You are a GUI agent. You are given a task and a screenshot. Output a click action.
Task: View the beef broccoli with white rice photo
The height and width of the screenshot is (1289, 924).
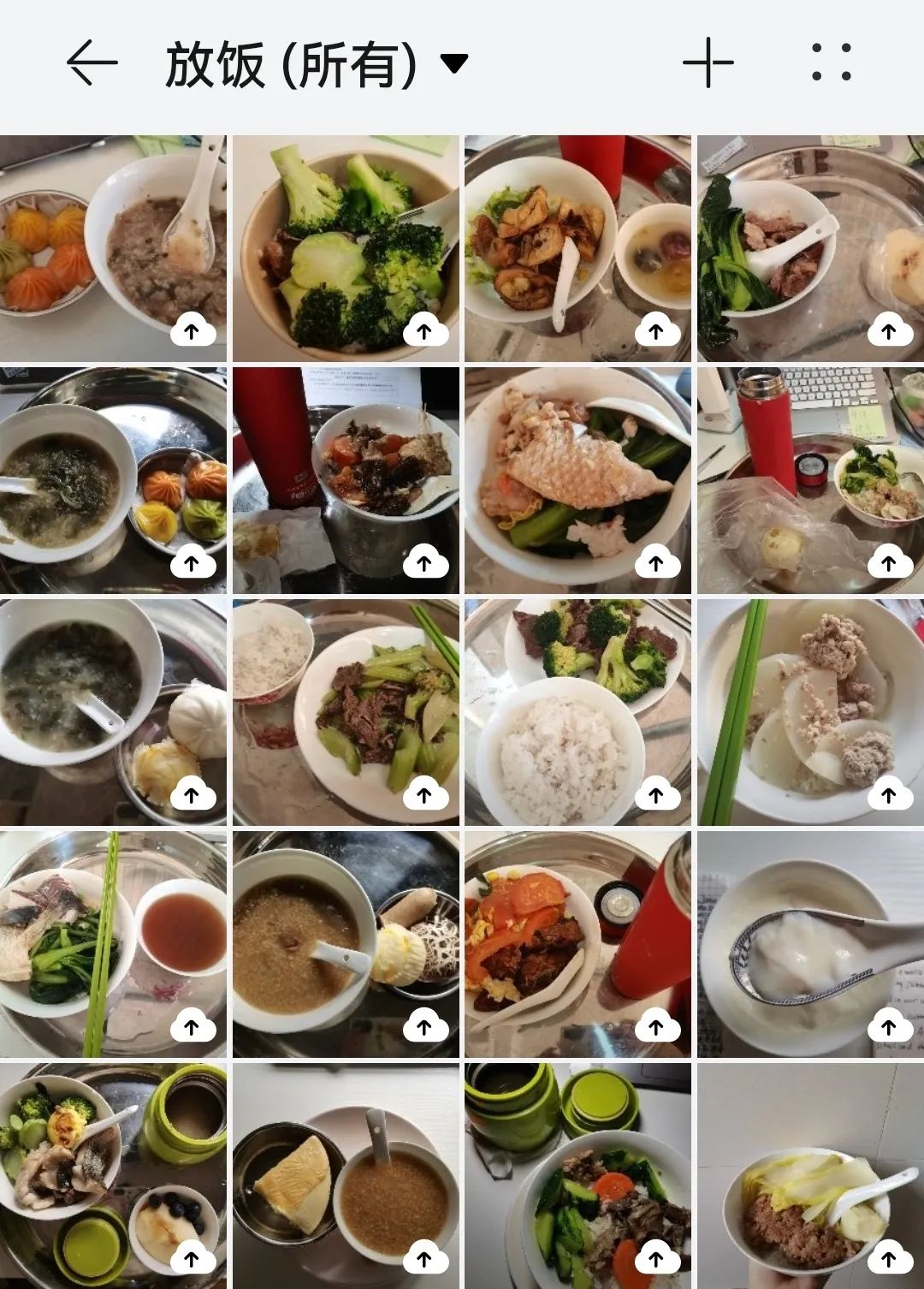pos(577,712)
